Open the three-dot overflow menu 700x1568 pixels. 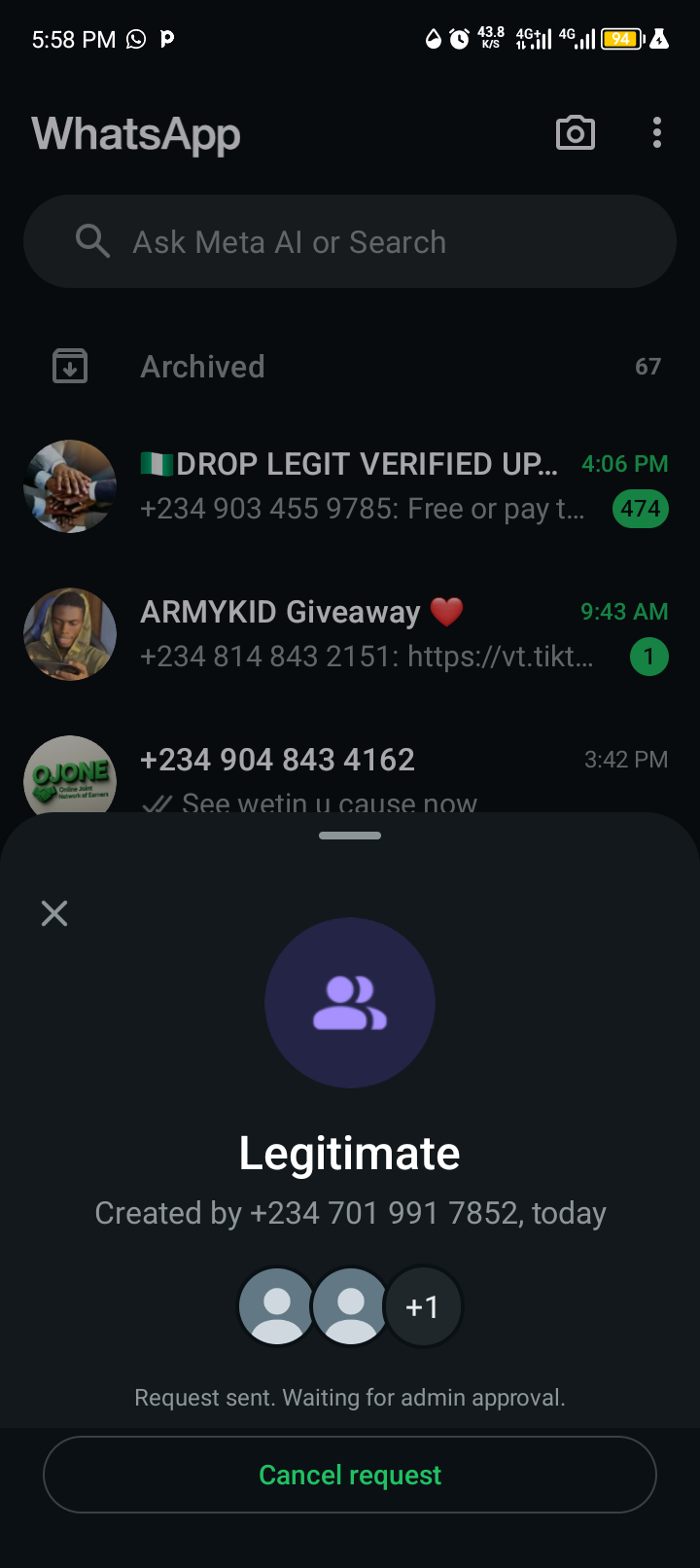(x=657, y=133)
